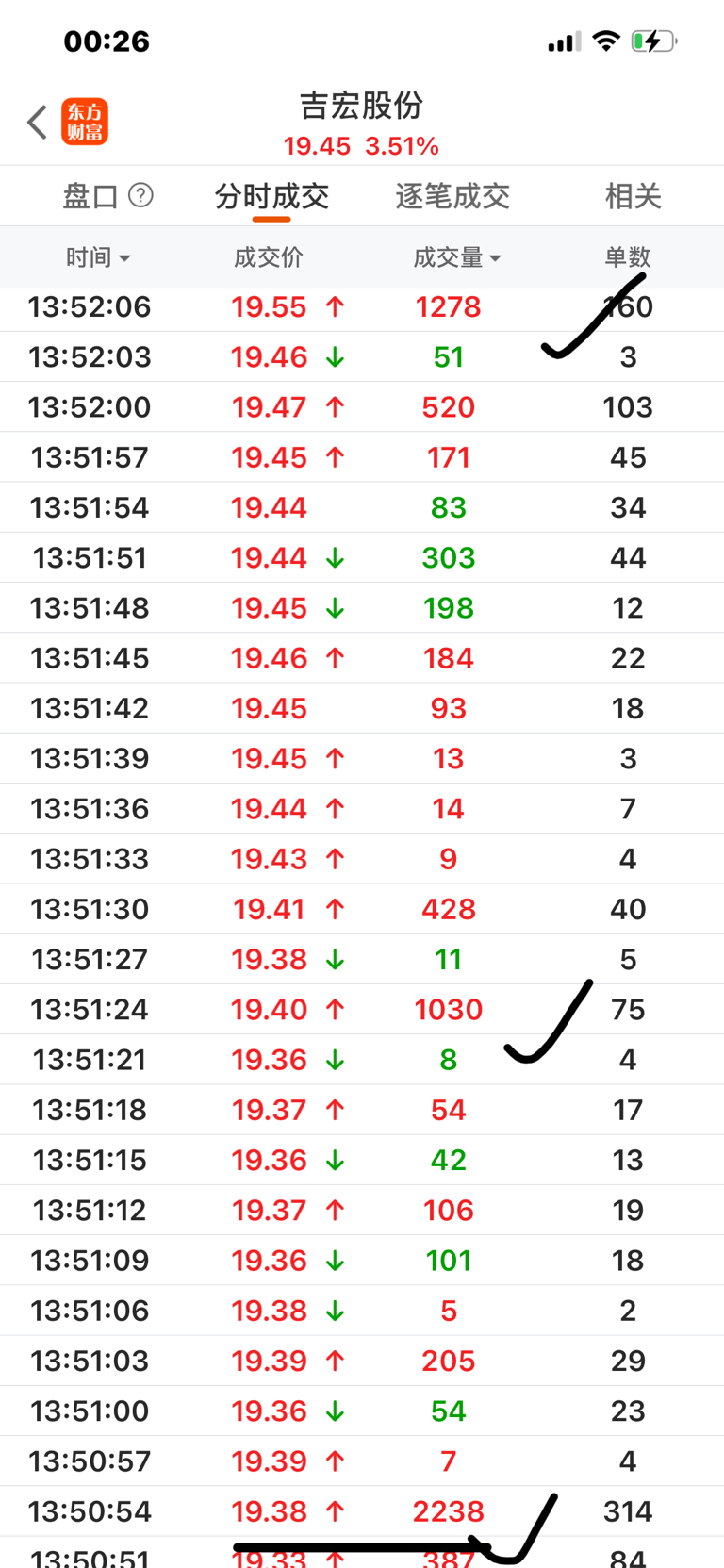Open the help icon next to 盘口
Viewport: 724px width, 1568px height.
tap(140, 195)
